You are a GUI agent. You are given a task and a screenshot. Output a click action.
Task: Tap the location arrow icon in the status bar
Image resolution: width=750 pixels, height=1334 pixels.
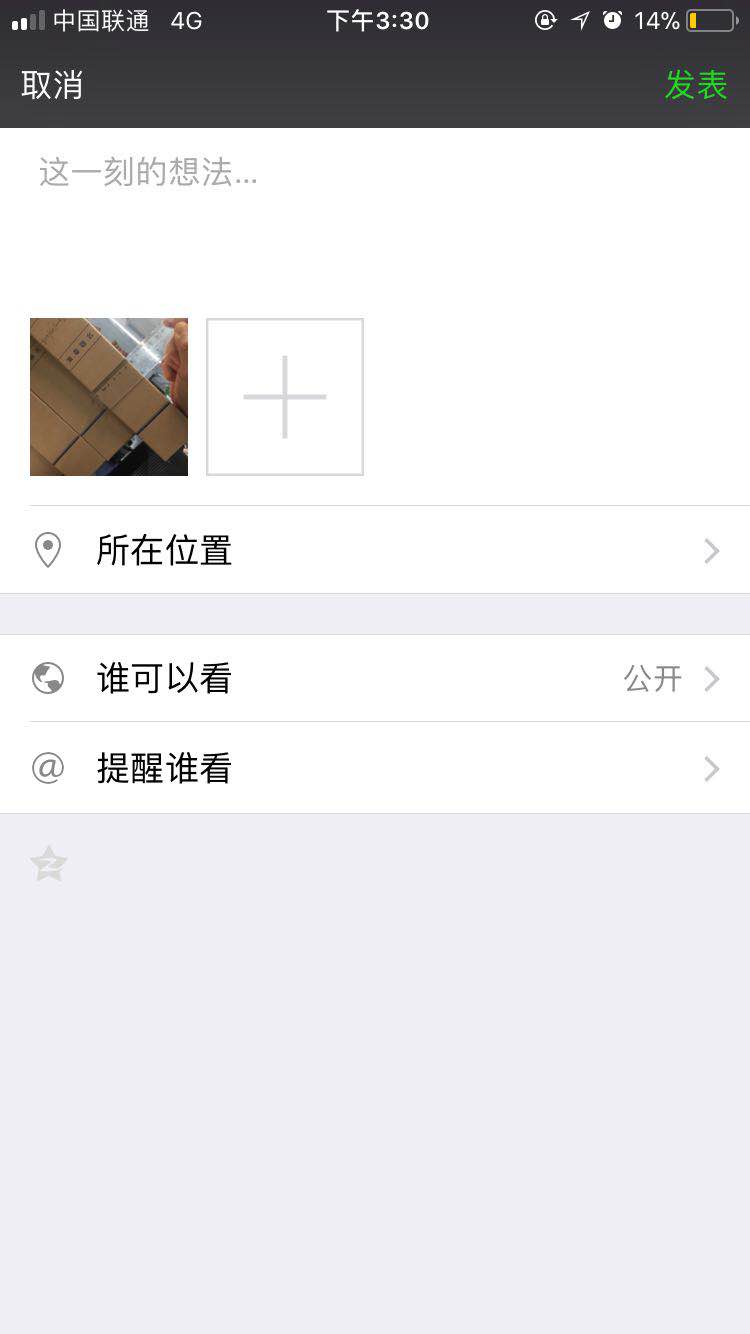[x=580, y=19]
